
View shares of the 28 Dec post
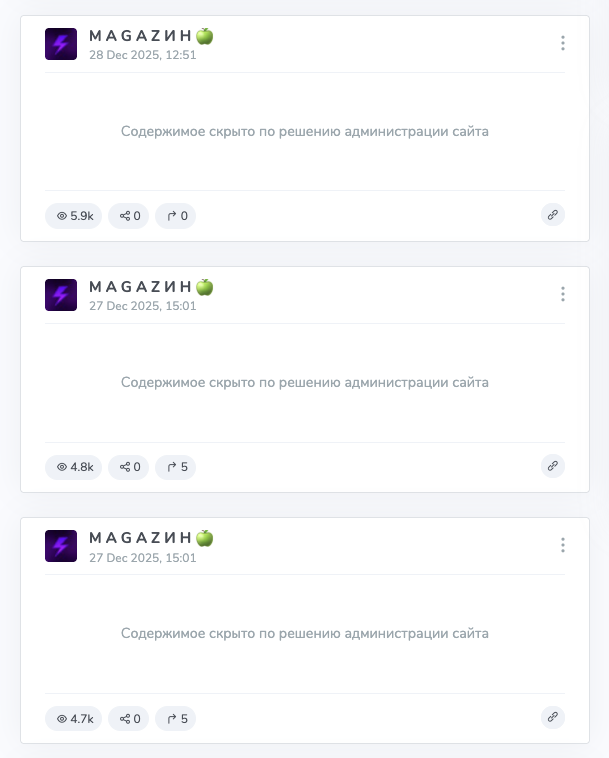coord(129,215)
